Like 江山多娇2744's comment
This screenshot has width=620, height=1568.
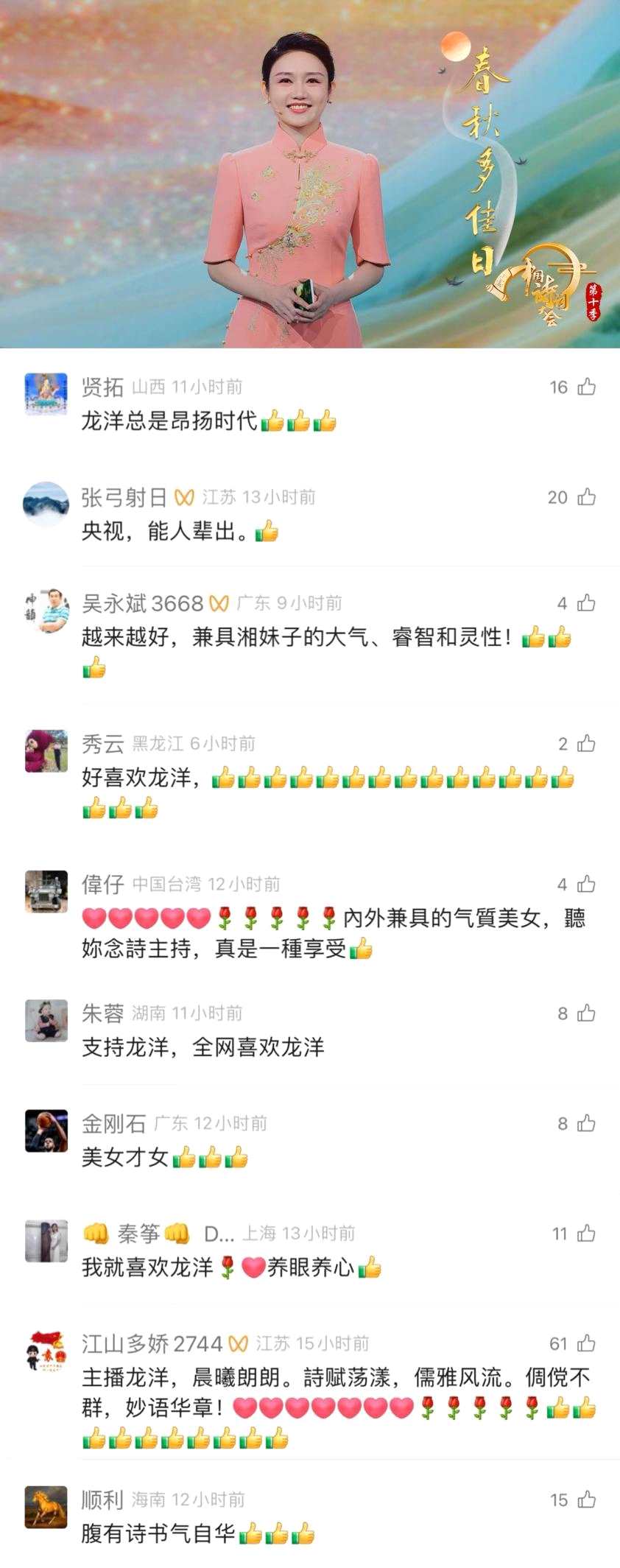click(x=586, y=1343)
